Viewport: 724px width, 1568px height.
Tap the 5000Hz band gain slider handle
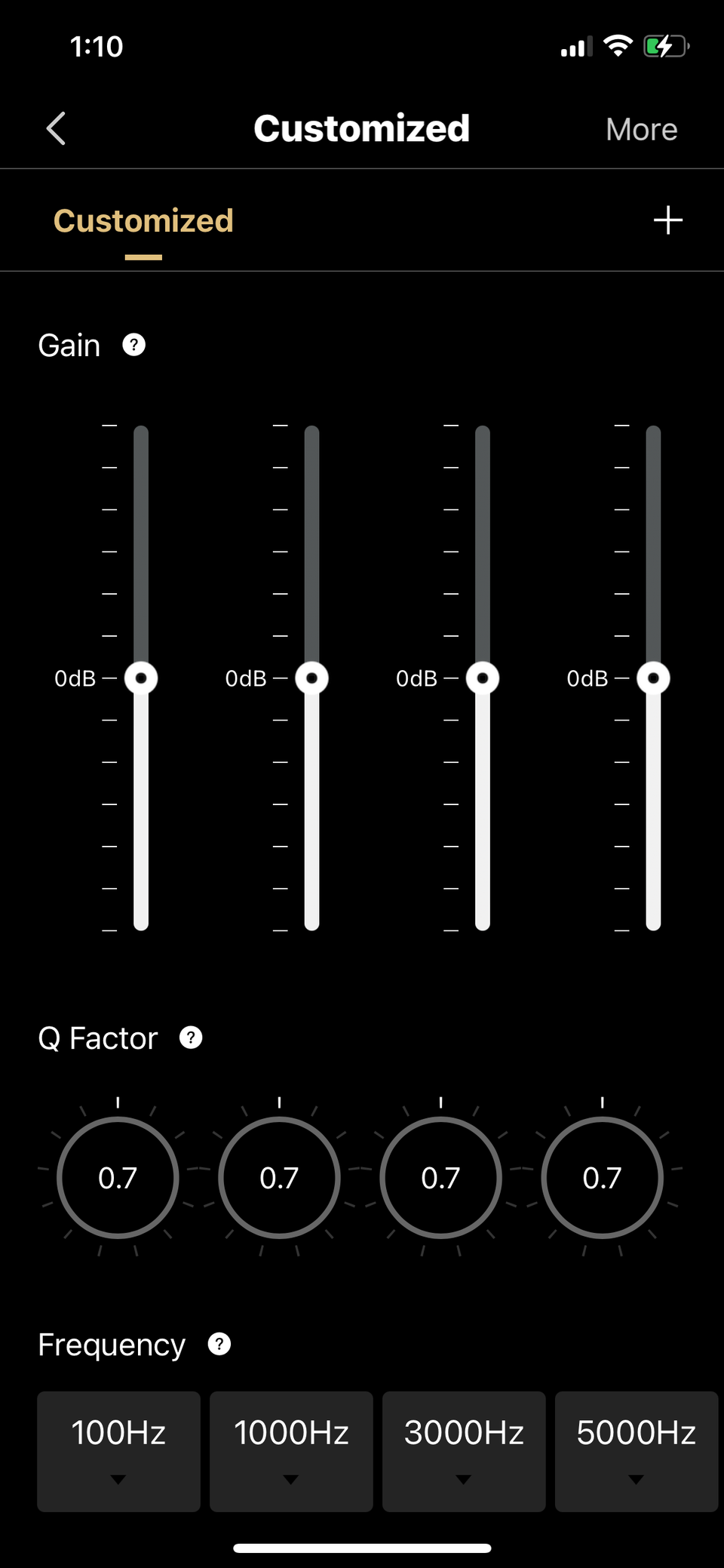(653, 678)
